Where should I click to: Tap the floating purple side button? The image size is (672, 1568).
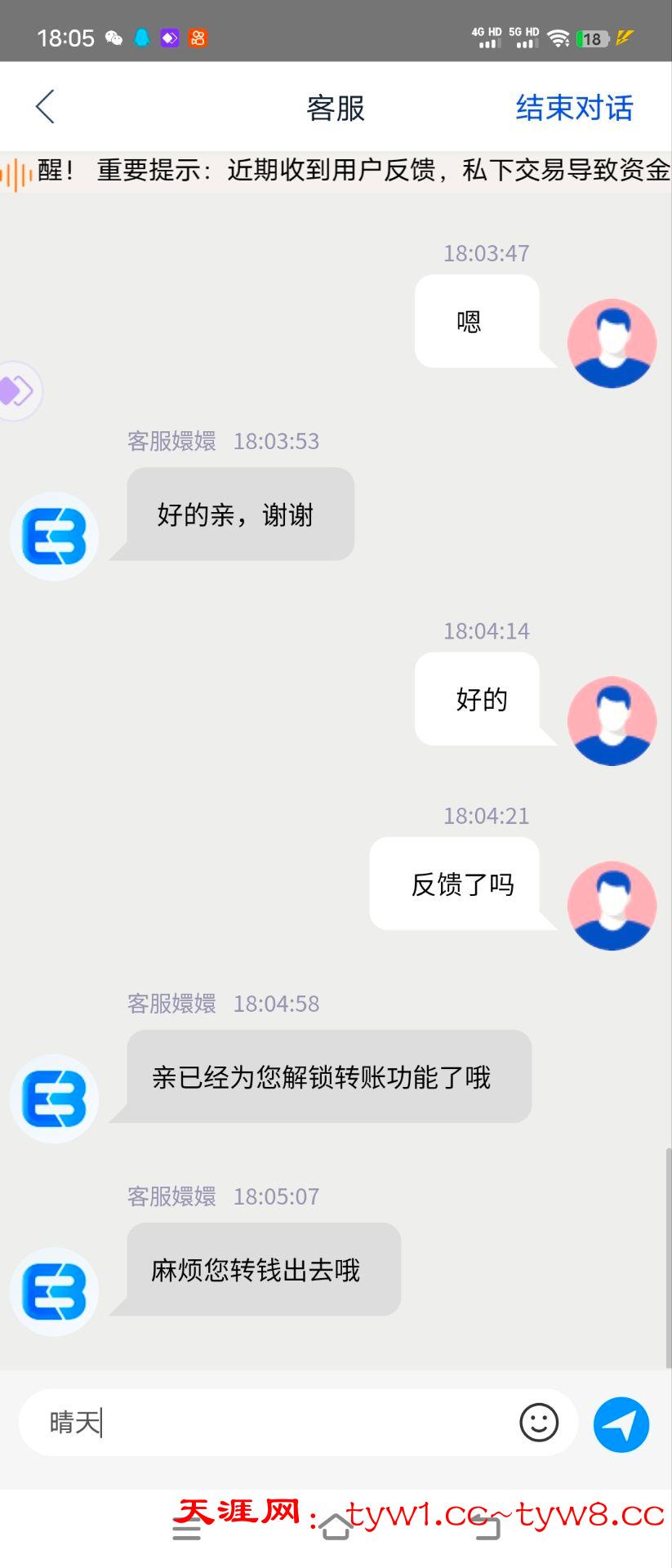click(18, 391)
